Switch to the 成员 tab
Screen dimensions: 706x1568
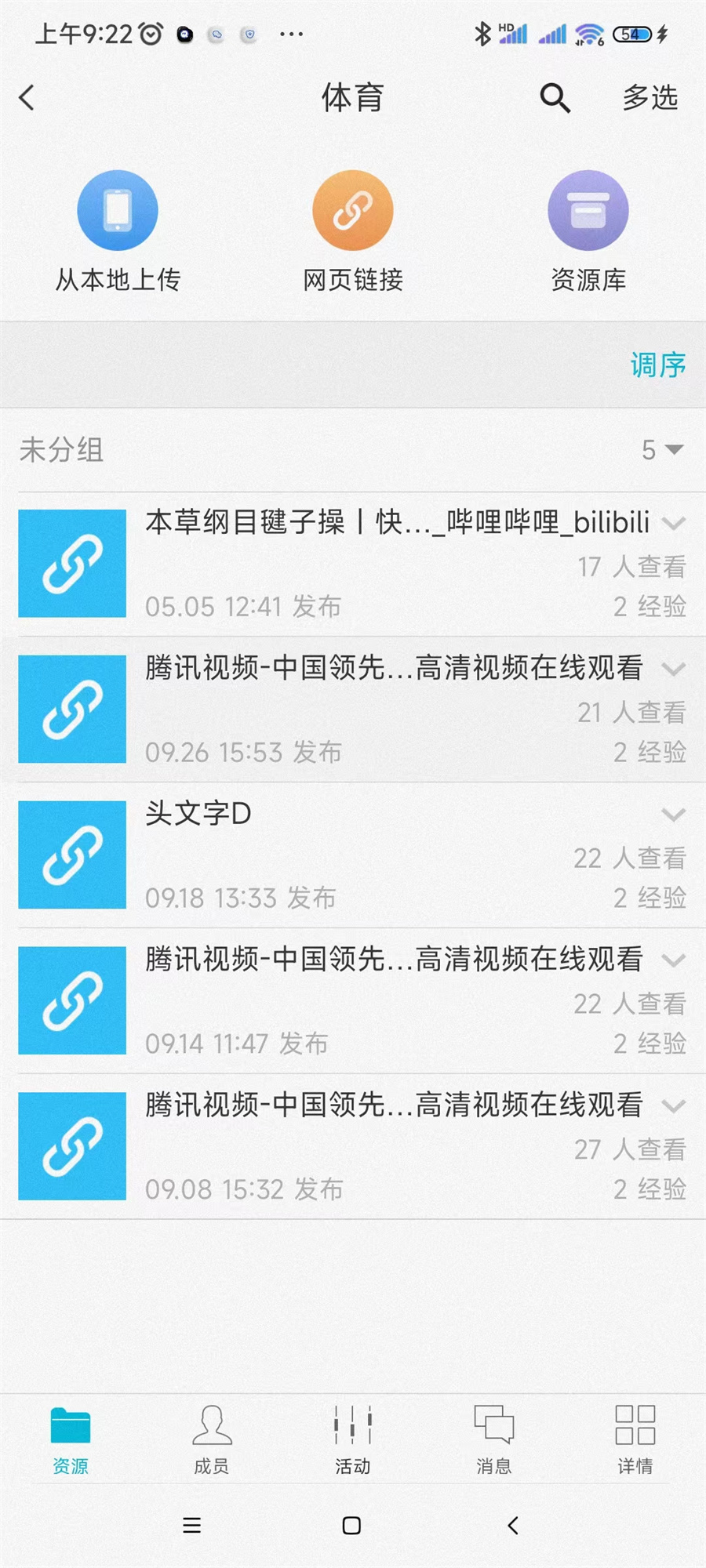[212, 1439]
